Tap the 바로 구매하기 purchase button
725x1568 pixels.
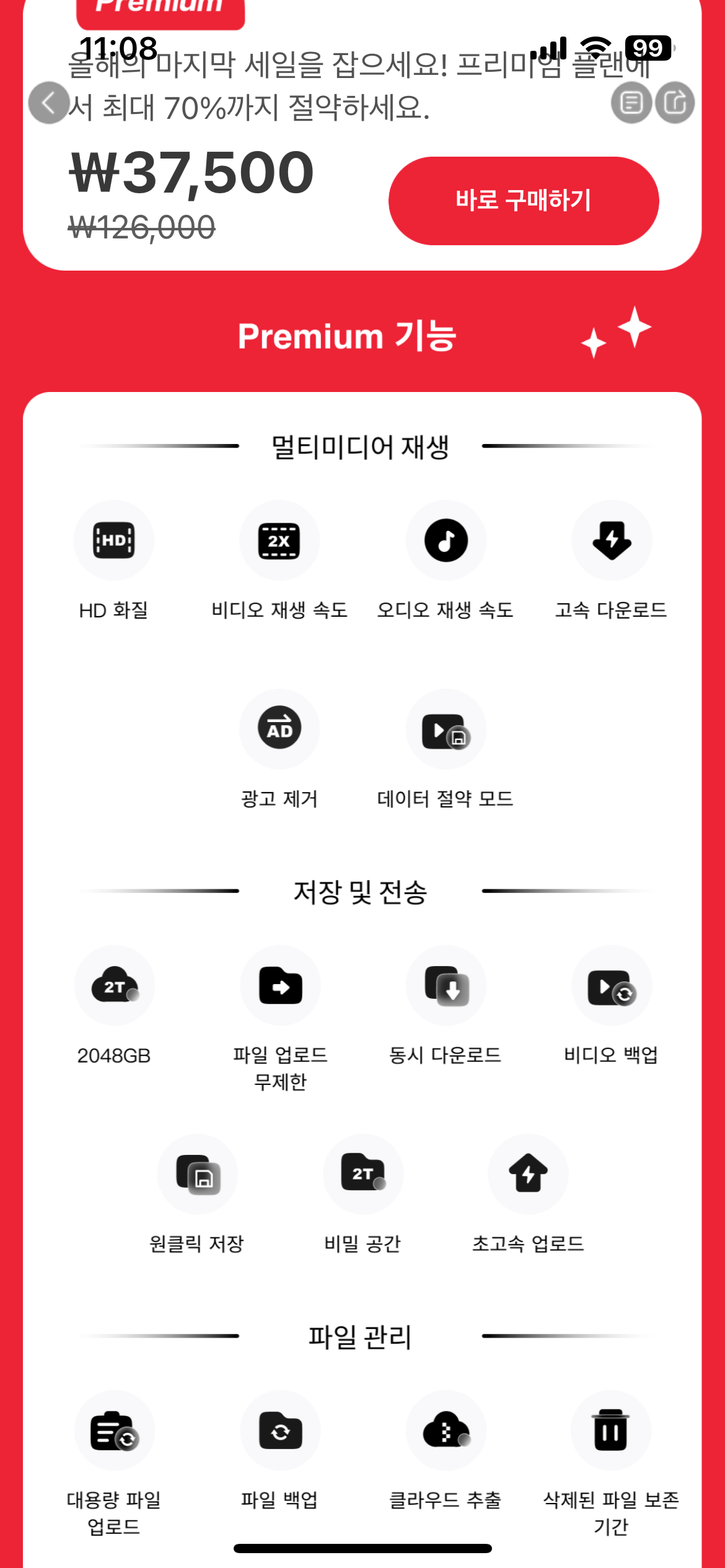click(x=524, y=201)
